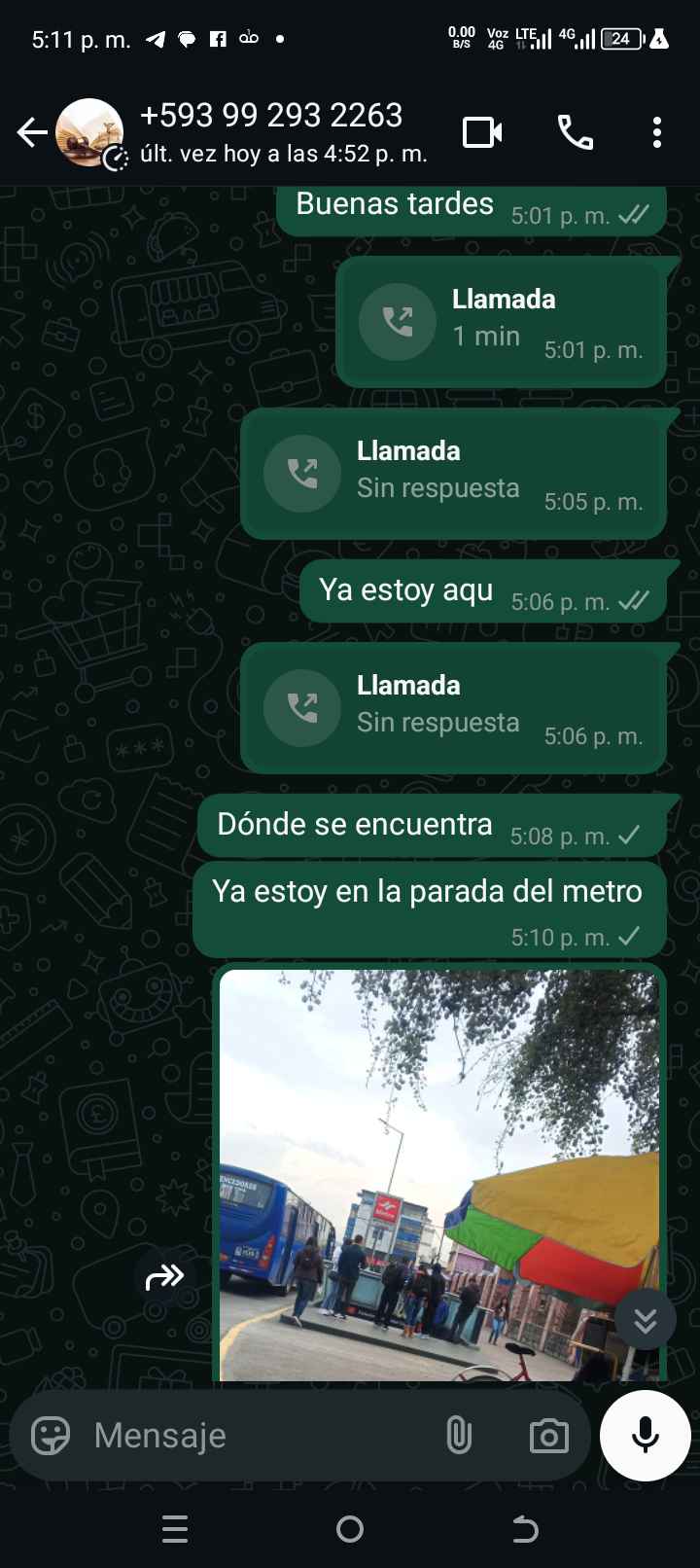The width and height of the screenshot is (700, 1568).
Task: Jump to the latest messages
Action: tap(646, 1320)
